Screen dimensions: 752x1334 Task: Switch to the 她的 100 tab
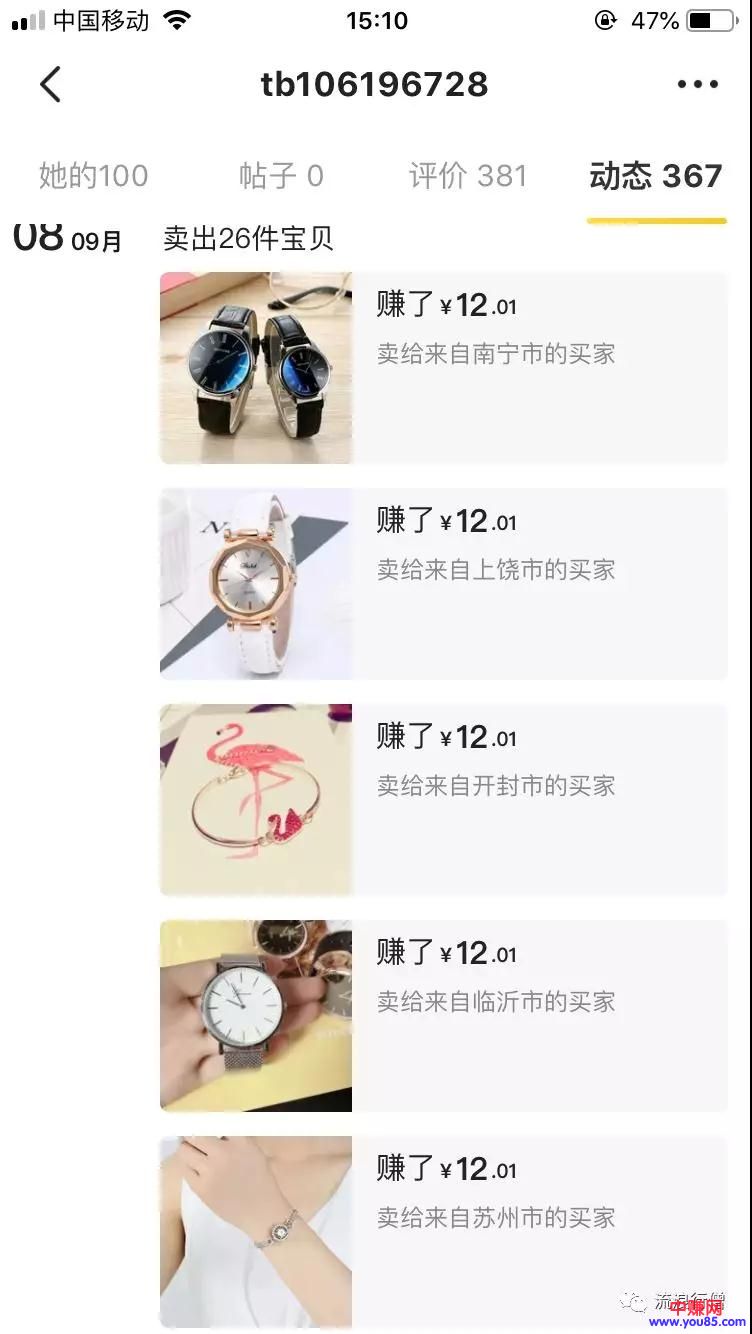click(x=93, y=175)
